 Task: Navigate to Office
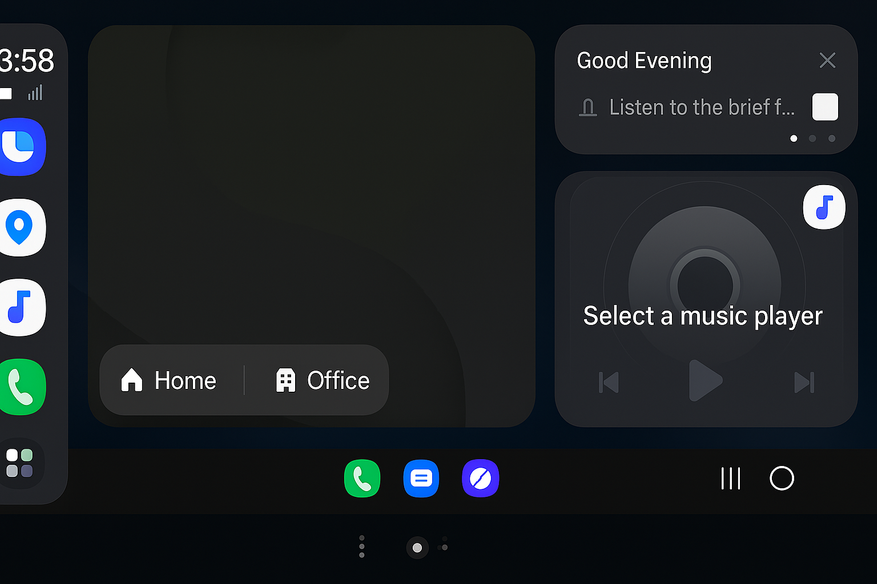[x=322, y=380]
